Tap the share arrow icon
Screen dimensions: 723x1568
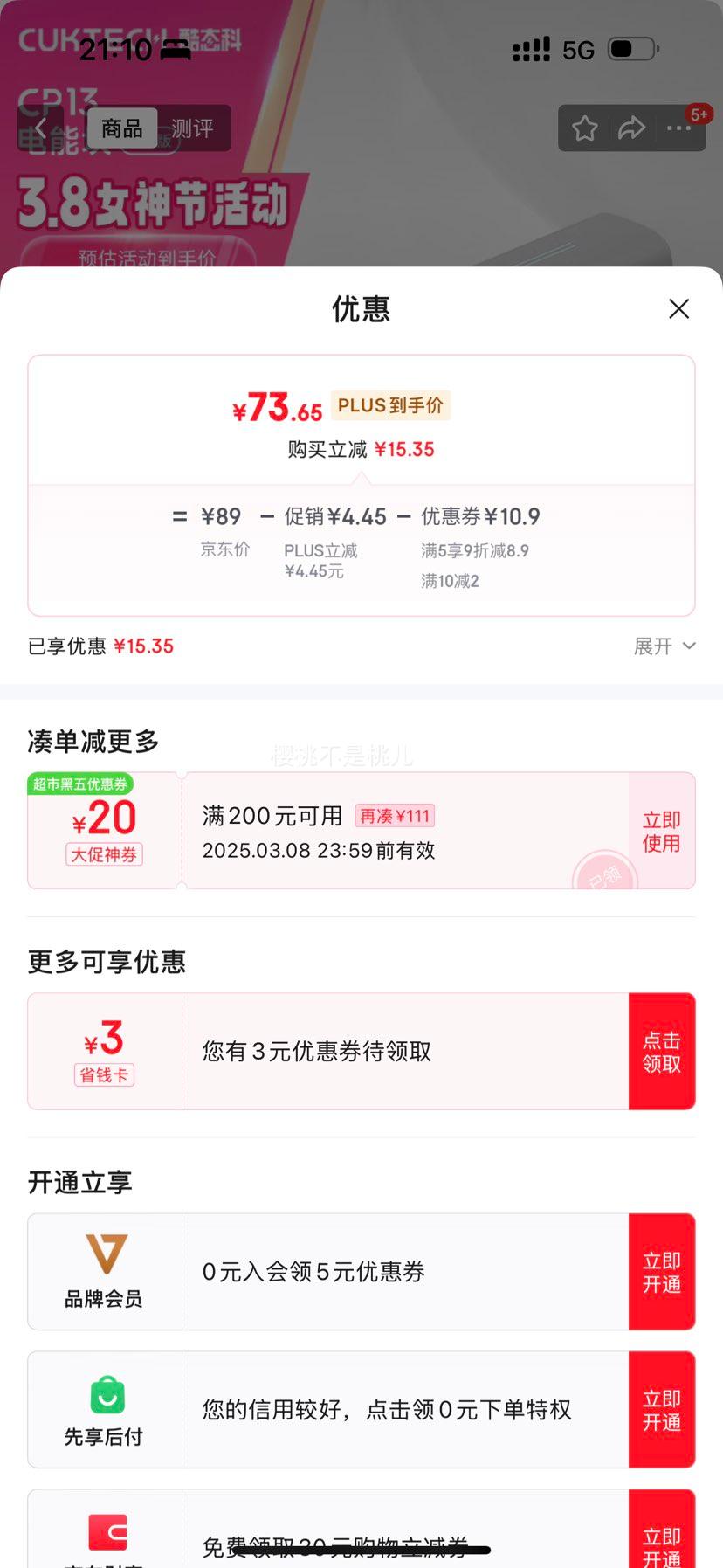[x=630, y=128]
